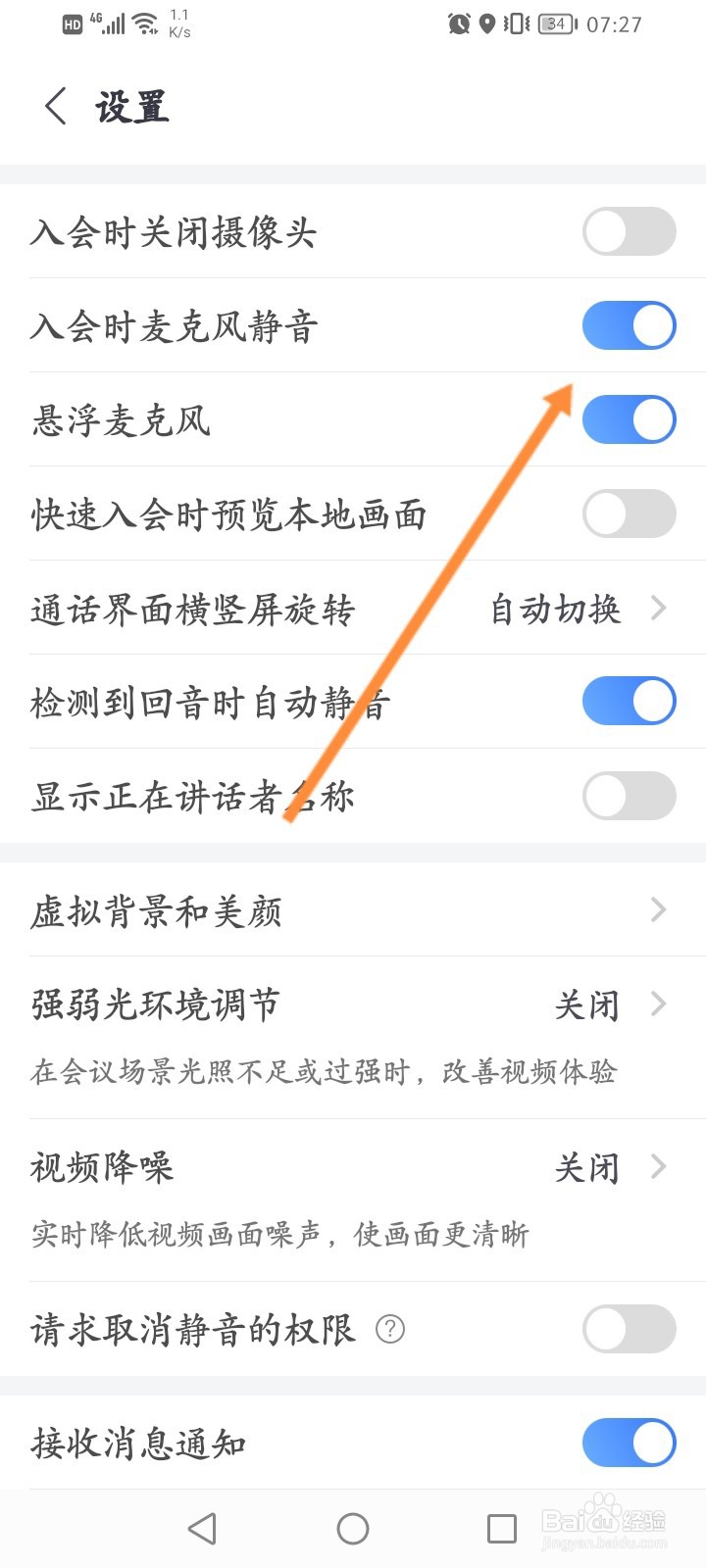The height and width of the screenshot is (1568, 706).
Task: Tap the location icon in the status bar
Action: 488,24
